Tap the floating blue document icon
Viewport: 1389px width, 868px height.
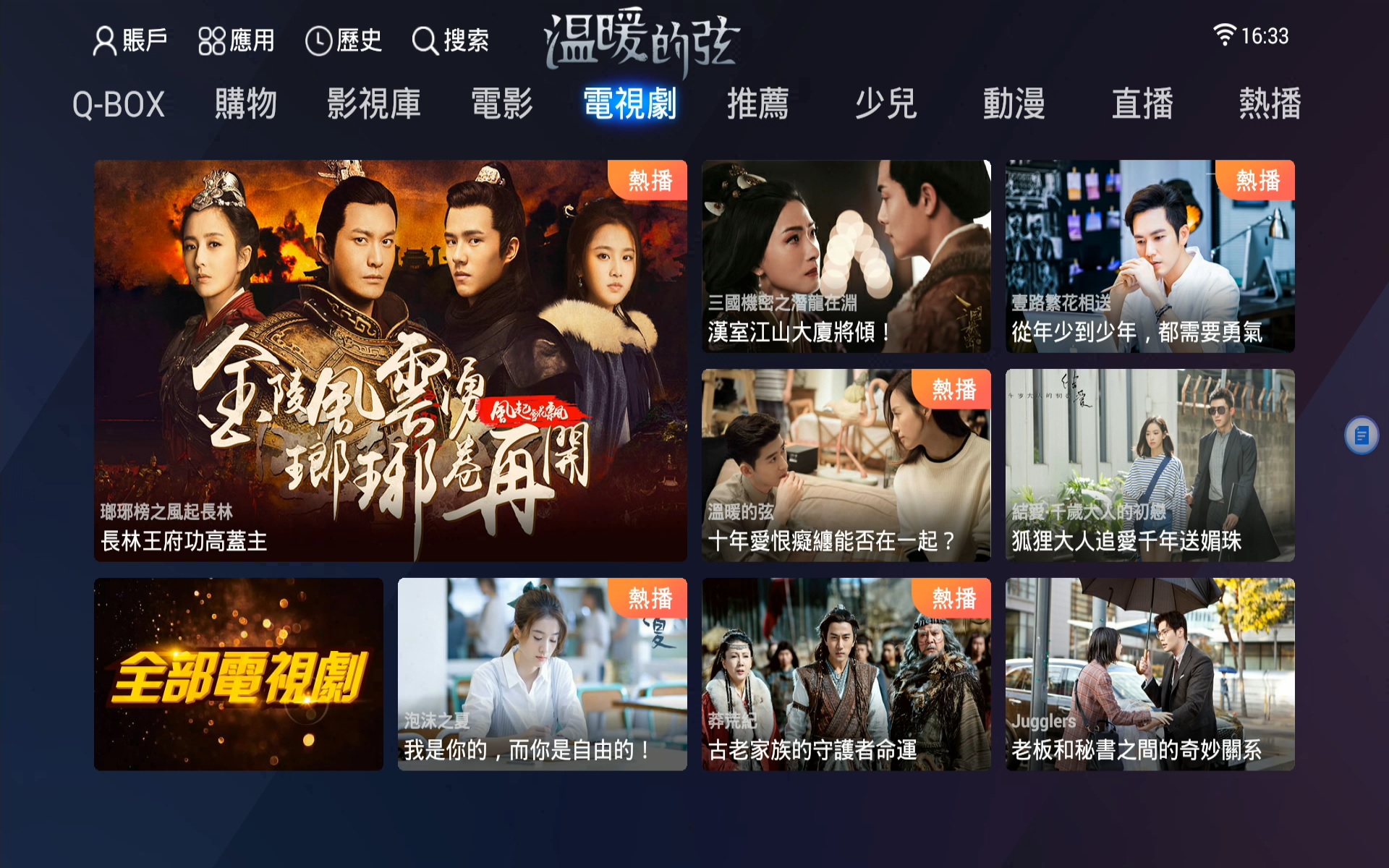[x=1362, y=435]
